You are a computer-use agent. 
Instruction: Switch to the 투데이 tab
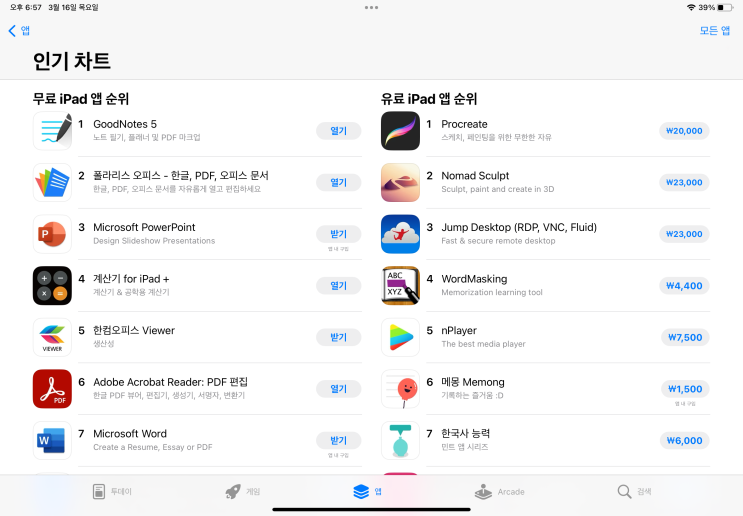coord(112,492)
